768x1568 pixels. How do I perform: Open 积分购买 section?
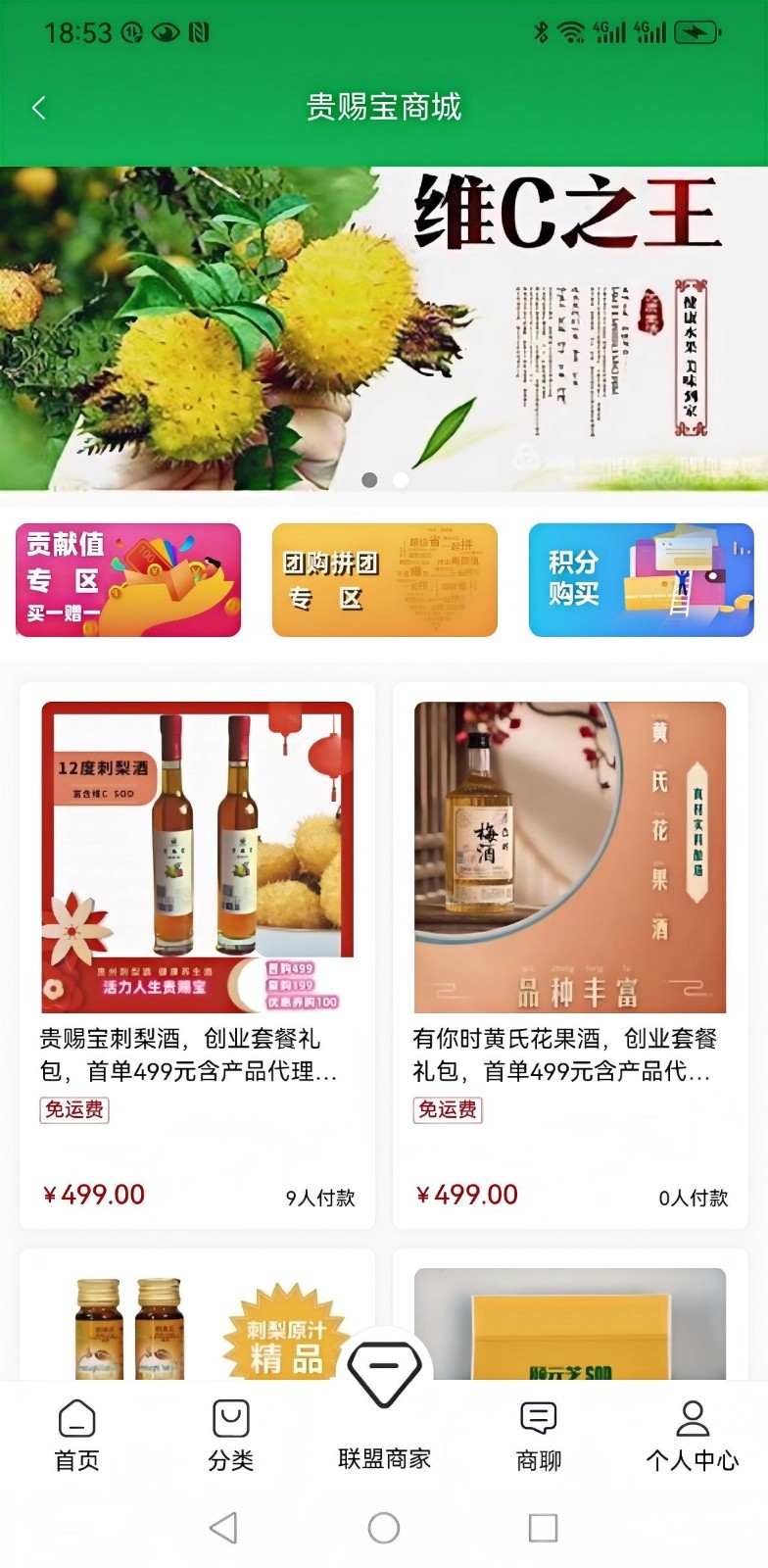[x=641, y=580]
